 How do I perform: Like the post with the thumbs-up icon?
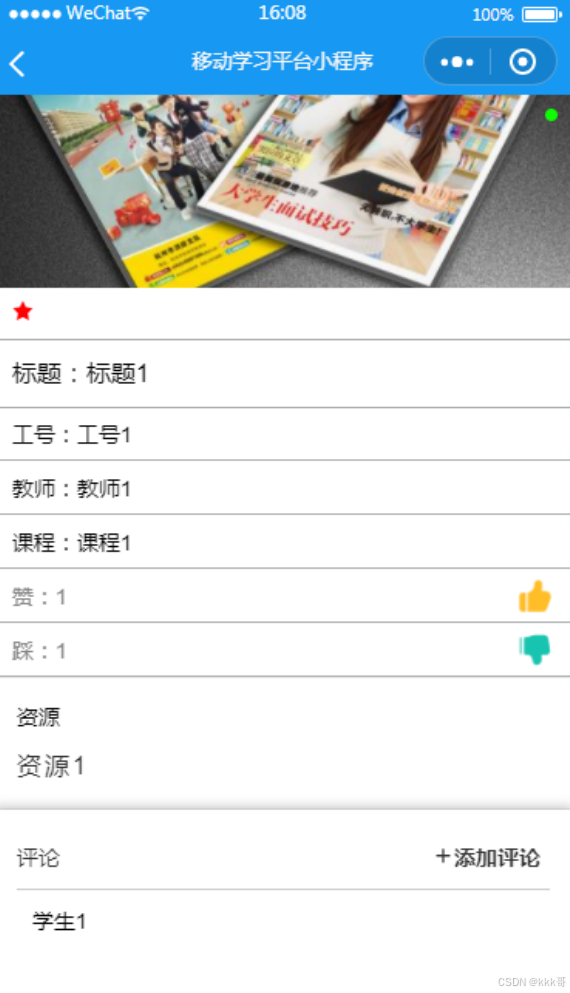tap(535, 597)
